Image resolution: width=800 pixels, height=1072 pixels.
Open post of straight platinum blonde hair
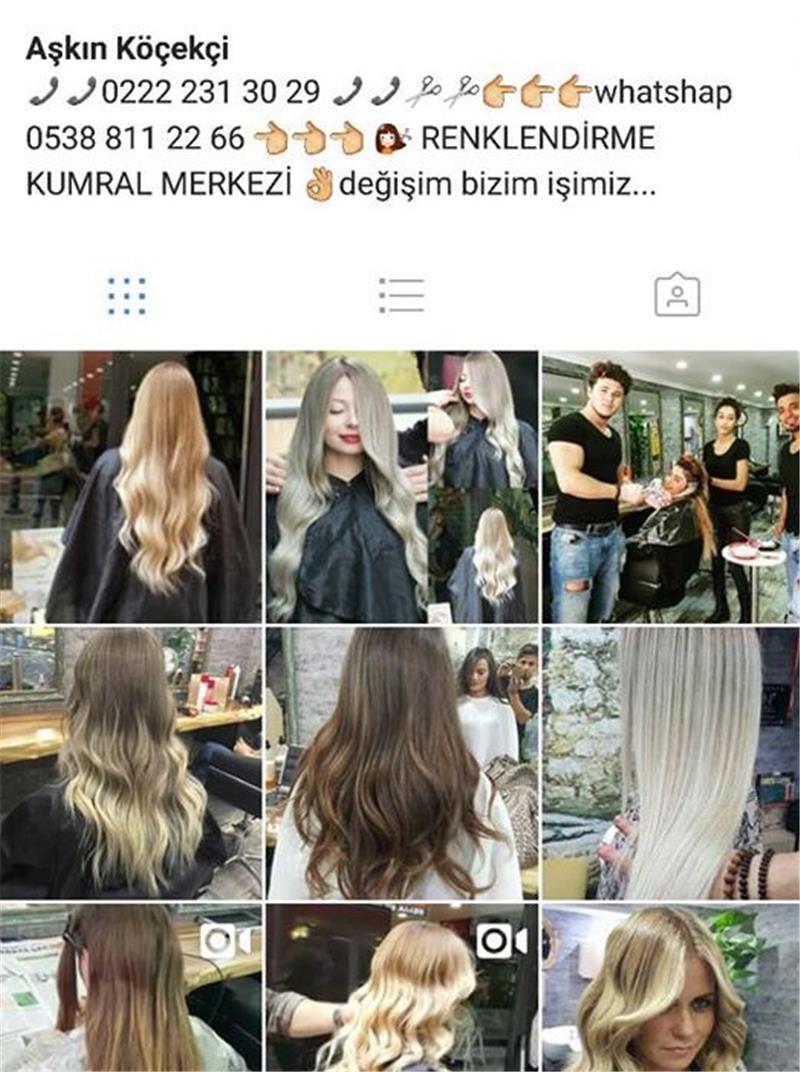tap(671, 763)
